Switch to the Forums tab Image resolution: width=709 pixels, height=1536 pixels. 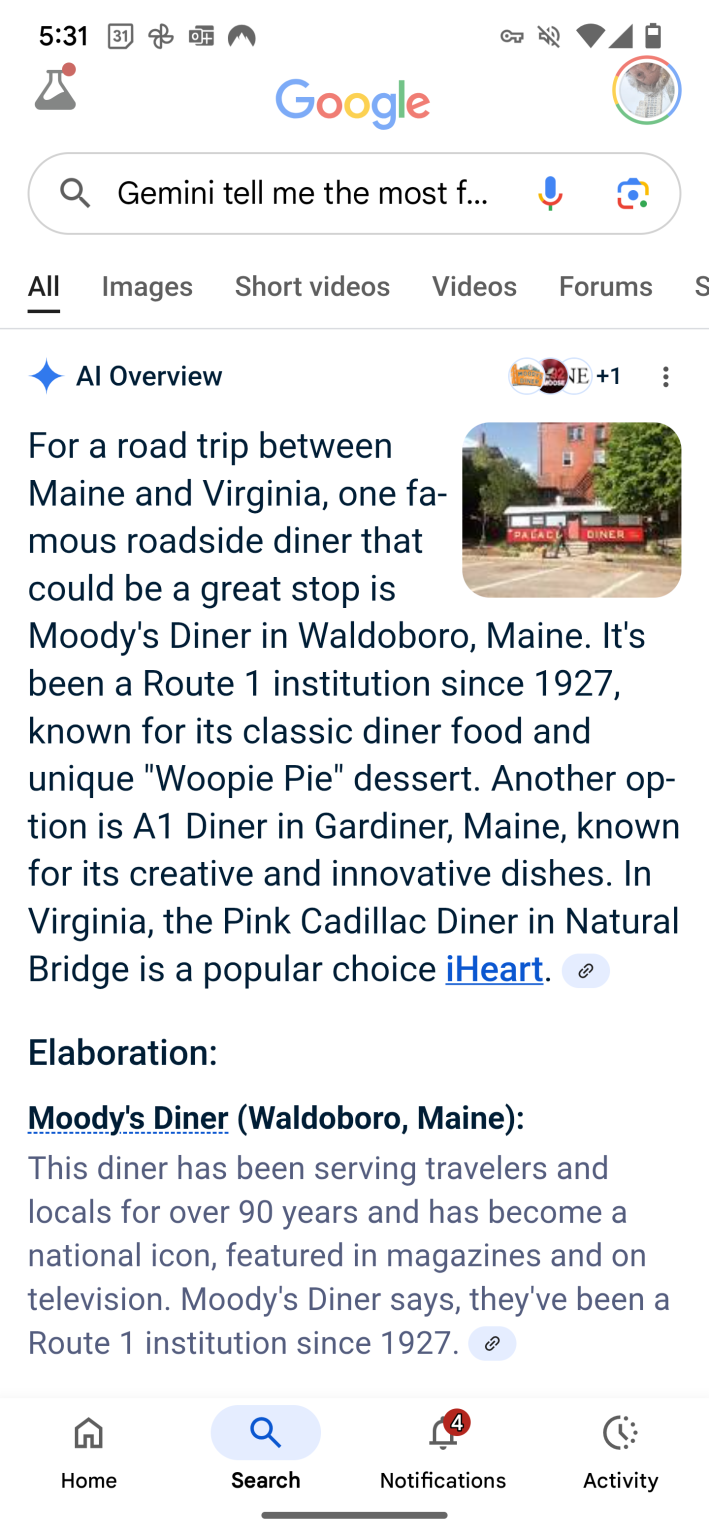pos(605,286)
